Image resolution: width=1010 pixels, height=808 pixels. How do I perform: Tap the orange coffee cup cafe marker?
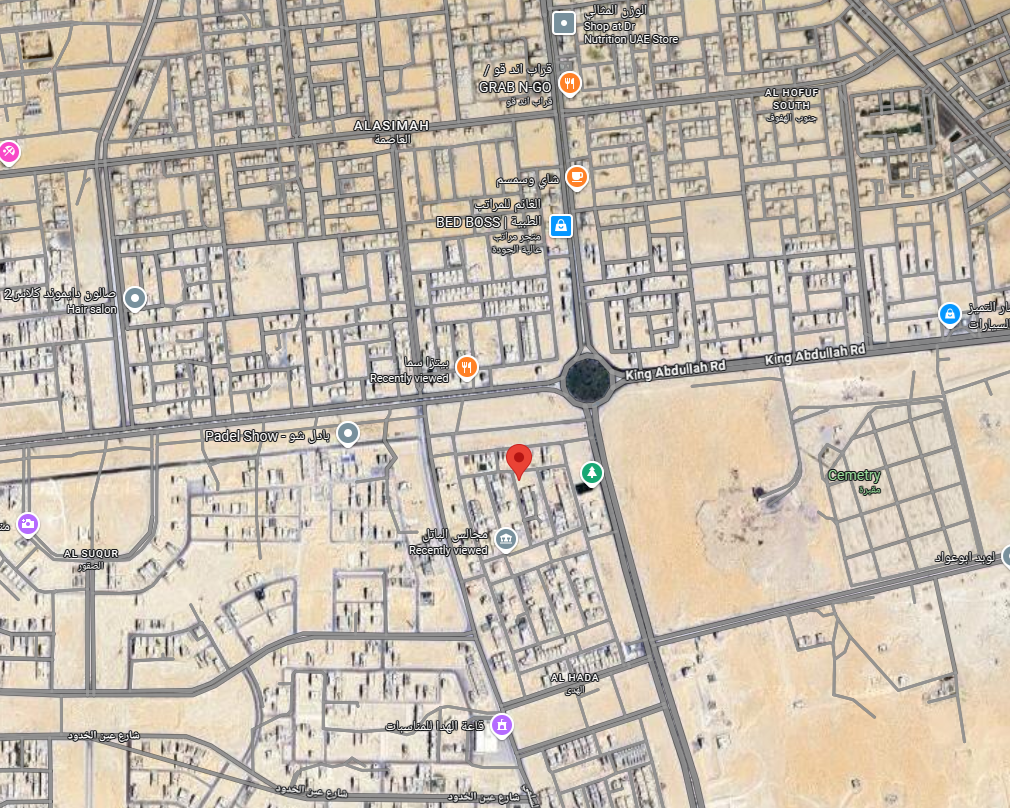576,177
